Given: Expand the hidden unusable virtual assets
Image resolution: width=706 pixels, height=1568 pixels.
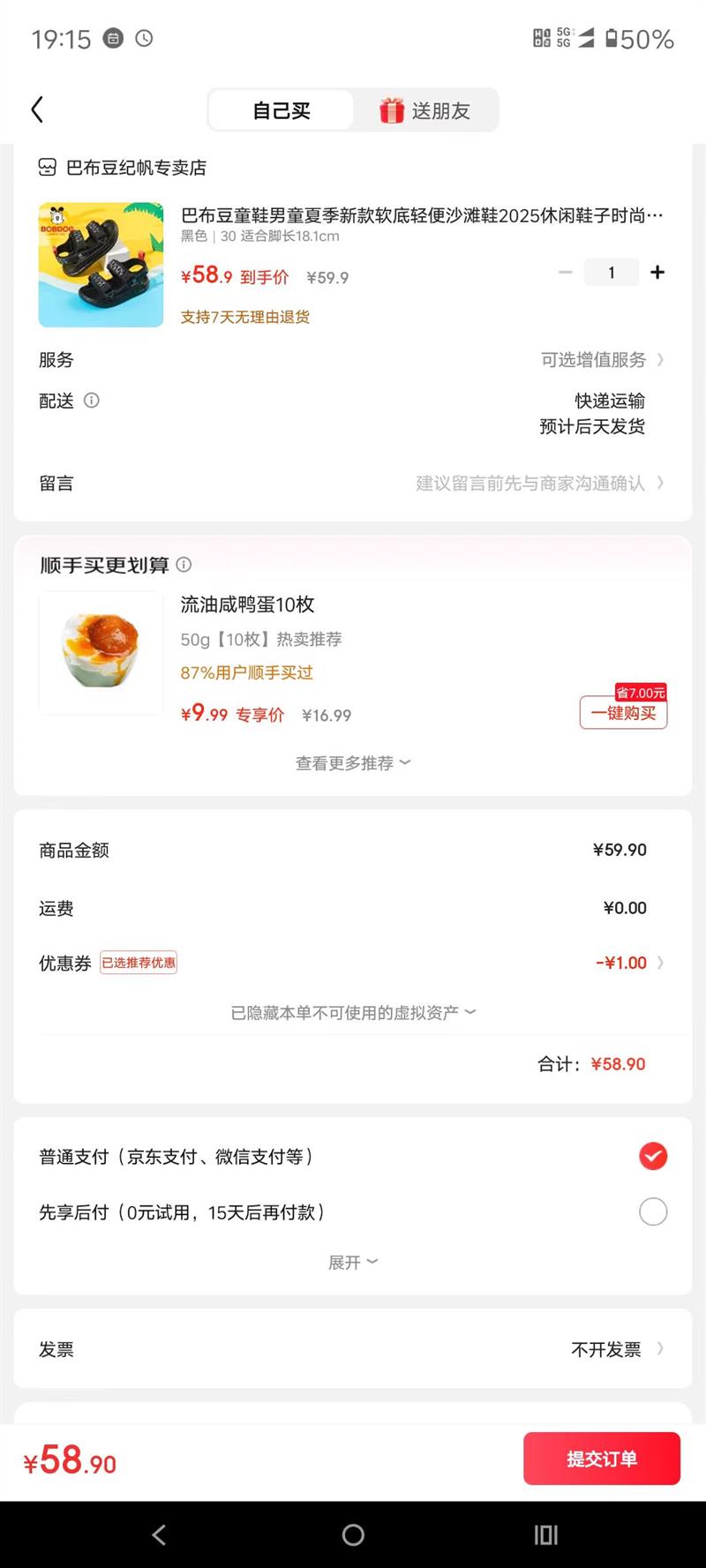Looking at the screenshot, I should pyautogui.click(x=353, y=1013).
